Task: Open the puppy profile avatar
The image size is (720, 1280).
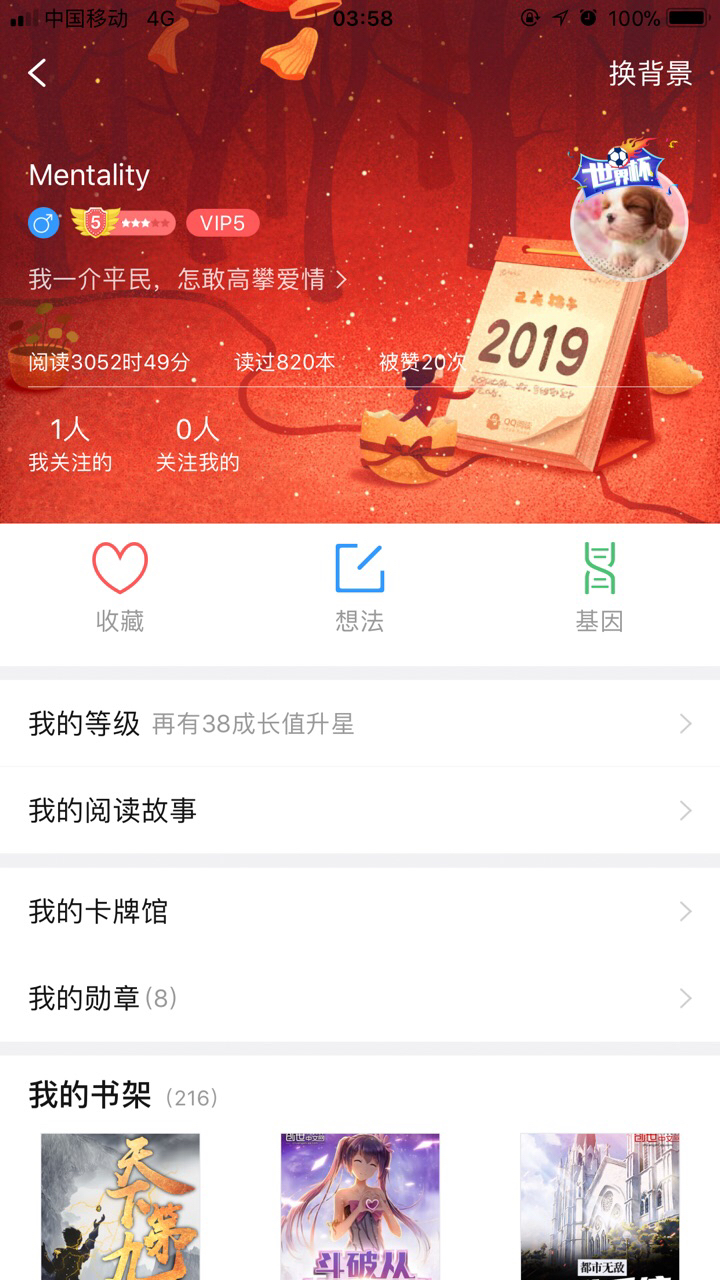Action: 629,221
